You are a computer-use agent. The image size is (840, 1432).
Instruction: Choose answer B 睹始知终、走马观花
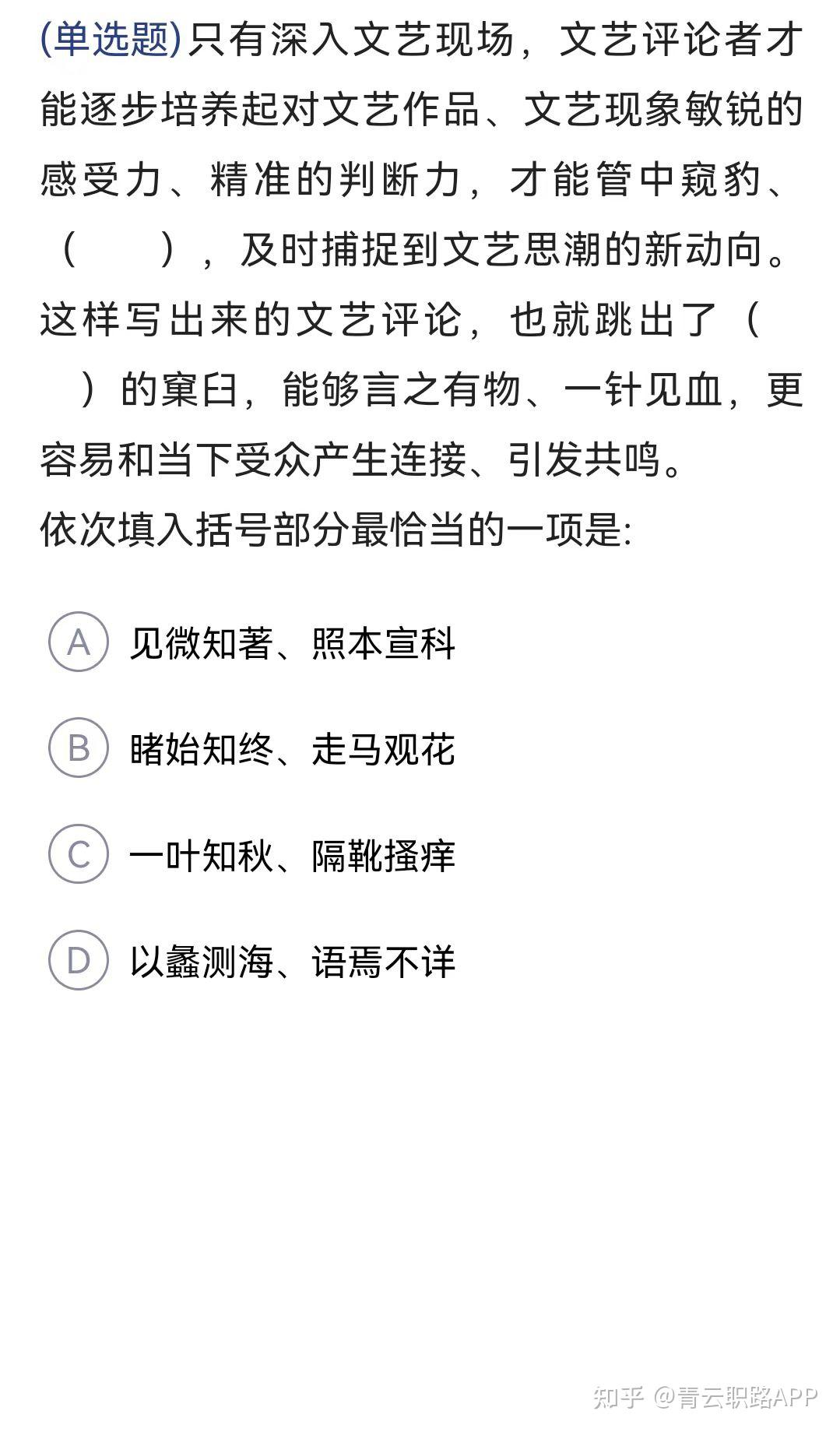pos(78,748)
